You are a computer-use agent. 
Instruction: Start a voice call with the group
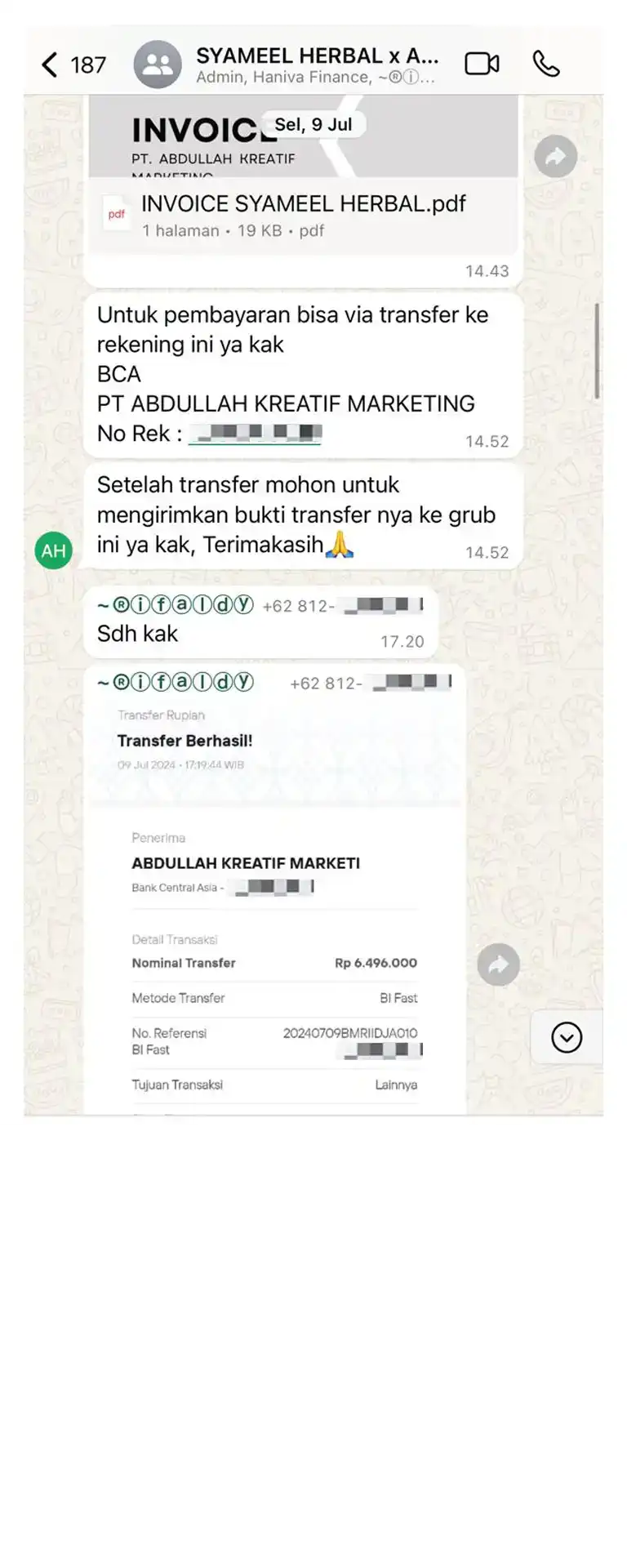[546, 64]
